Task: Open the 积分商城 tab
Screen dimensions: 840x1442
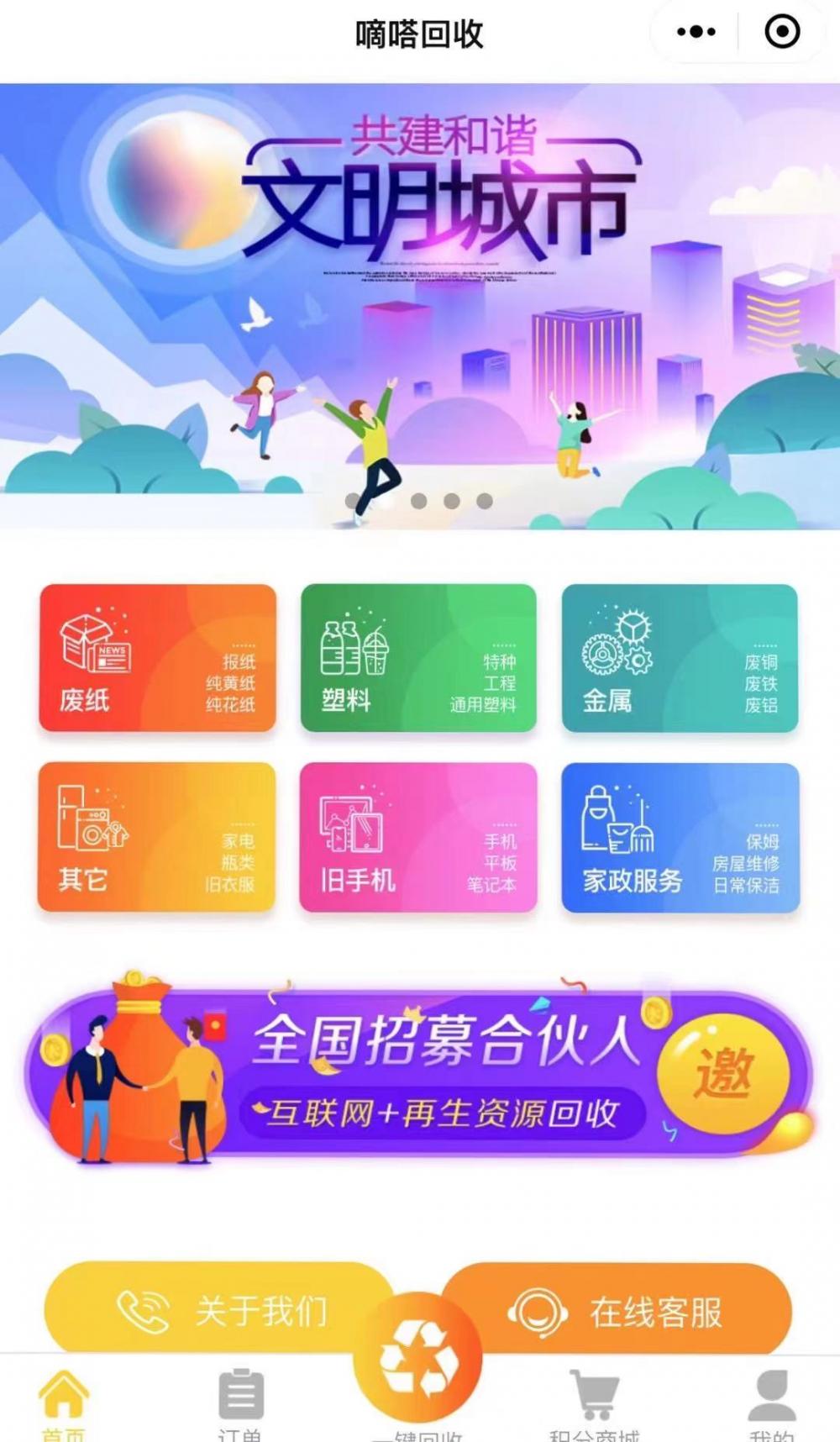Action: click(595, 1403)
